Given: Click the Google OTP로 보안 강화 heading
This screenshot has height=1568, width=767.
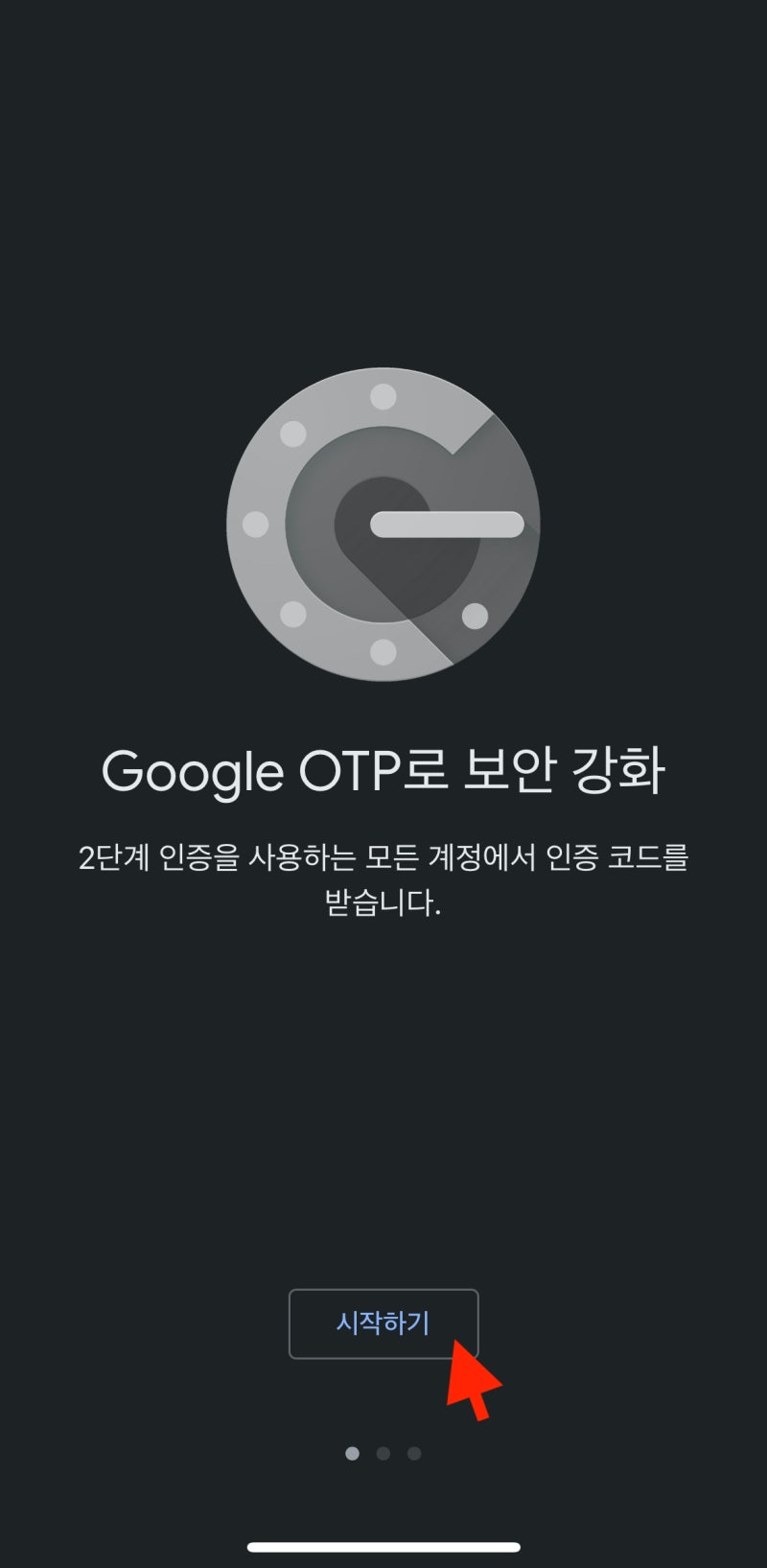Looking at the screenshot, I should [383, 770].
